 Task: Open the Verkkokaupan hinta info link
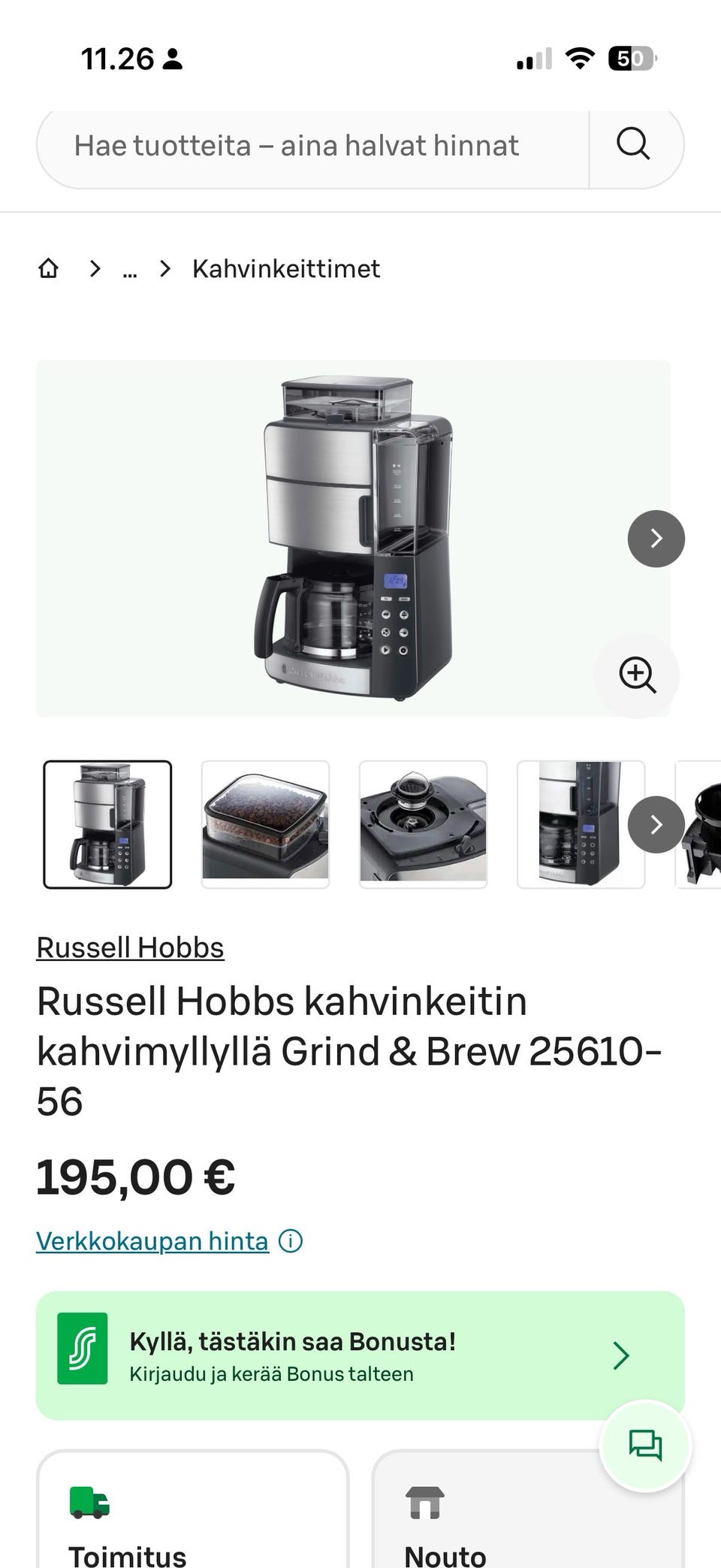click(x=152, y=1241)
